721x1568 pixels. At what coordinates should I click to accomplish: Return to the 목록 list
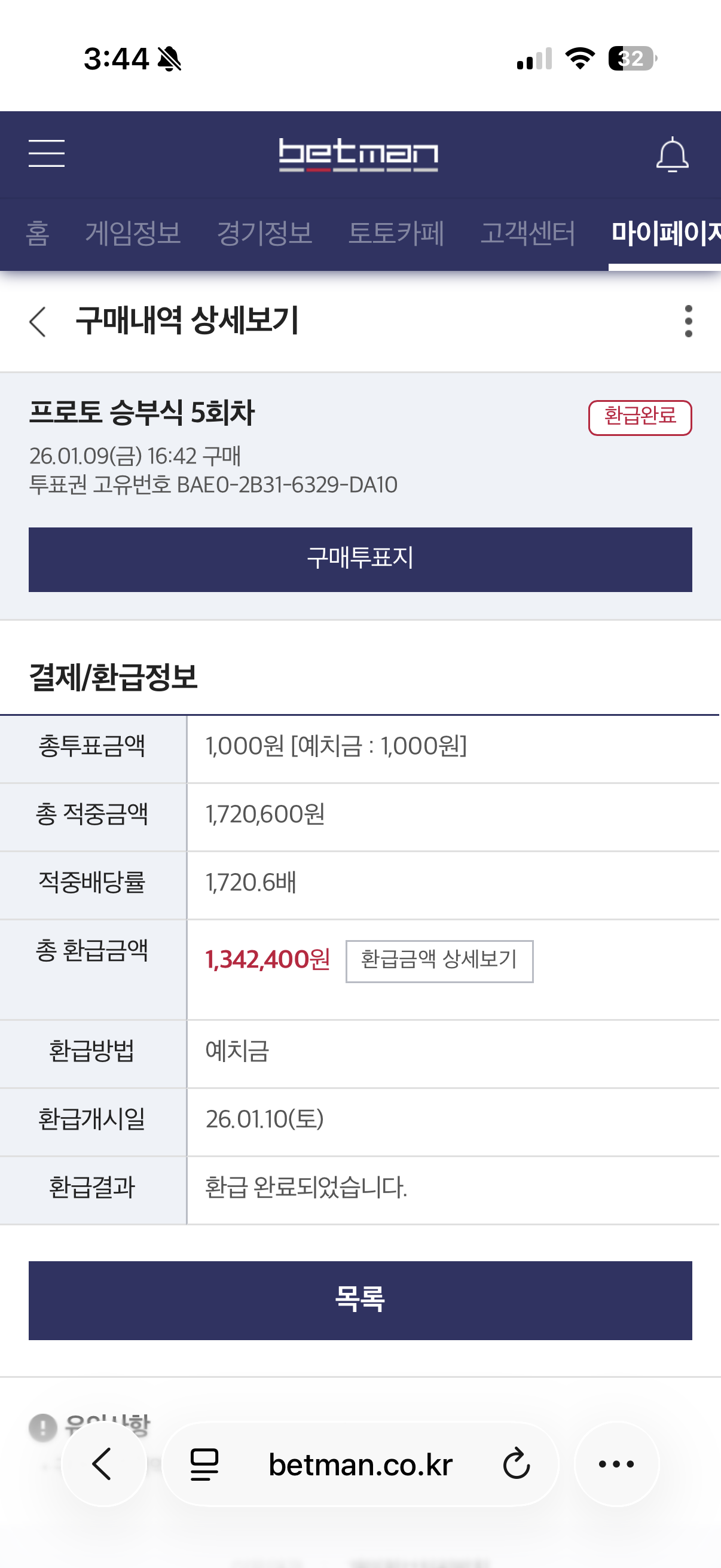360,1300
